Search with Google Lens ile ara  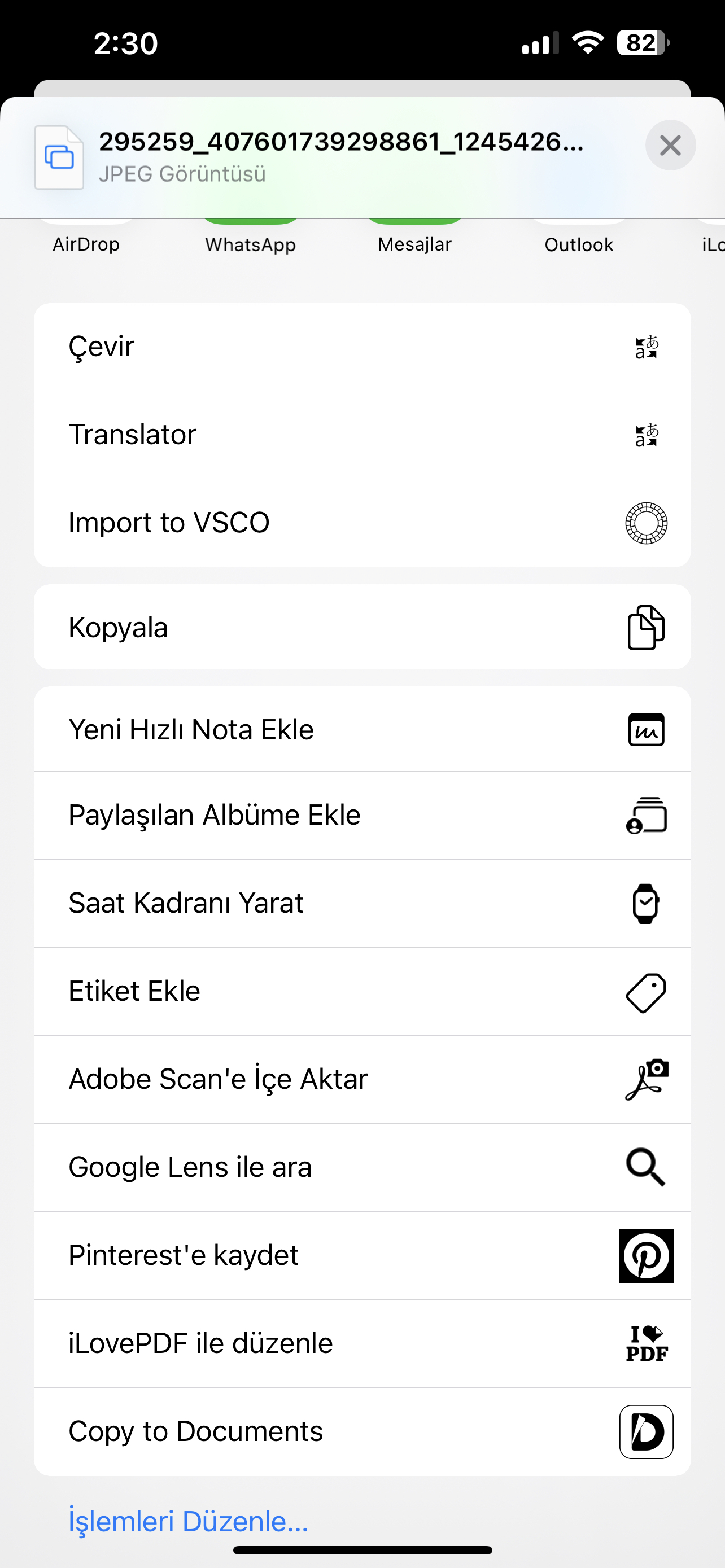coord(362,1167)
